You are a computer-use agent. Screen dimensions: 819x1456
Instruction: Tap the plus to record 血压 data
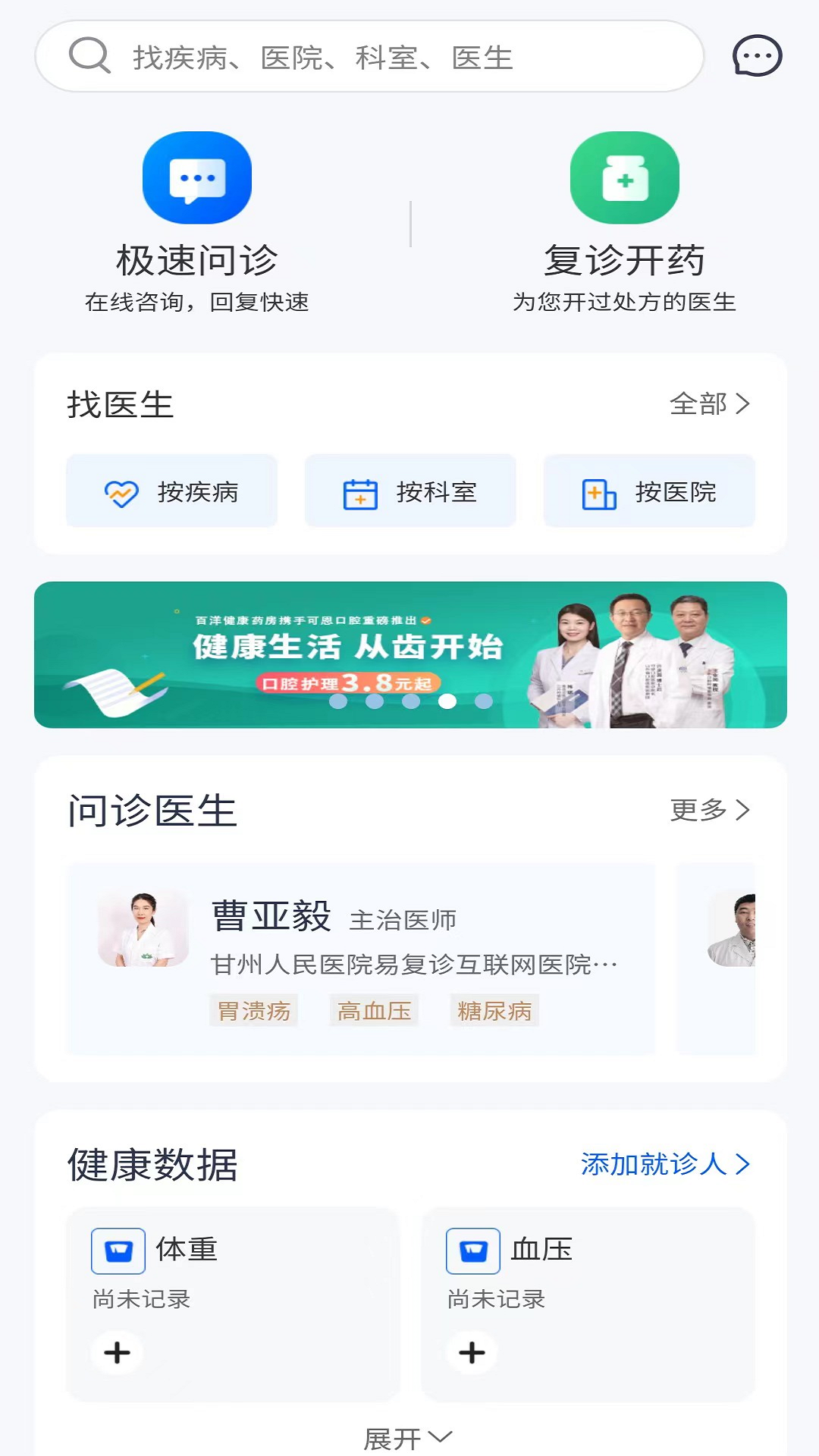tap(471, 1353)
